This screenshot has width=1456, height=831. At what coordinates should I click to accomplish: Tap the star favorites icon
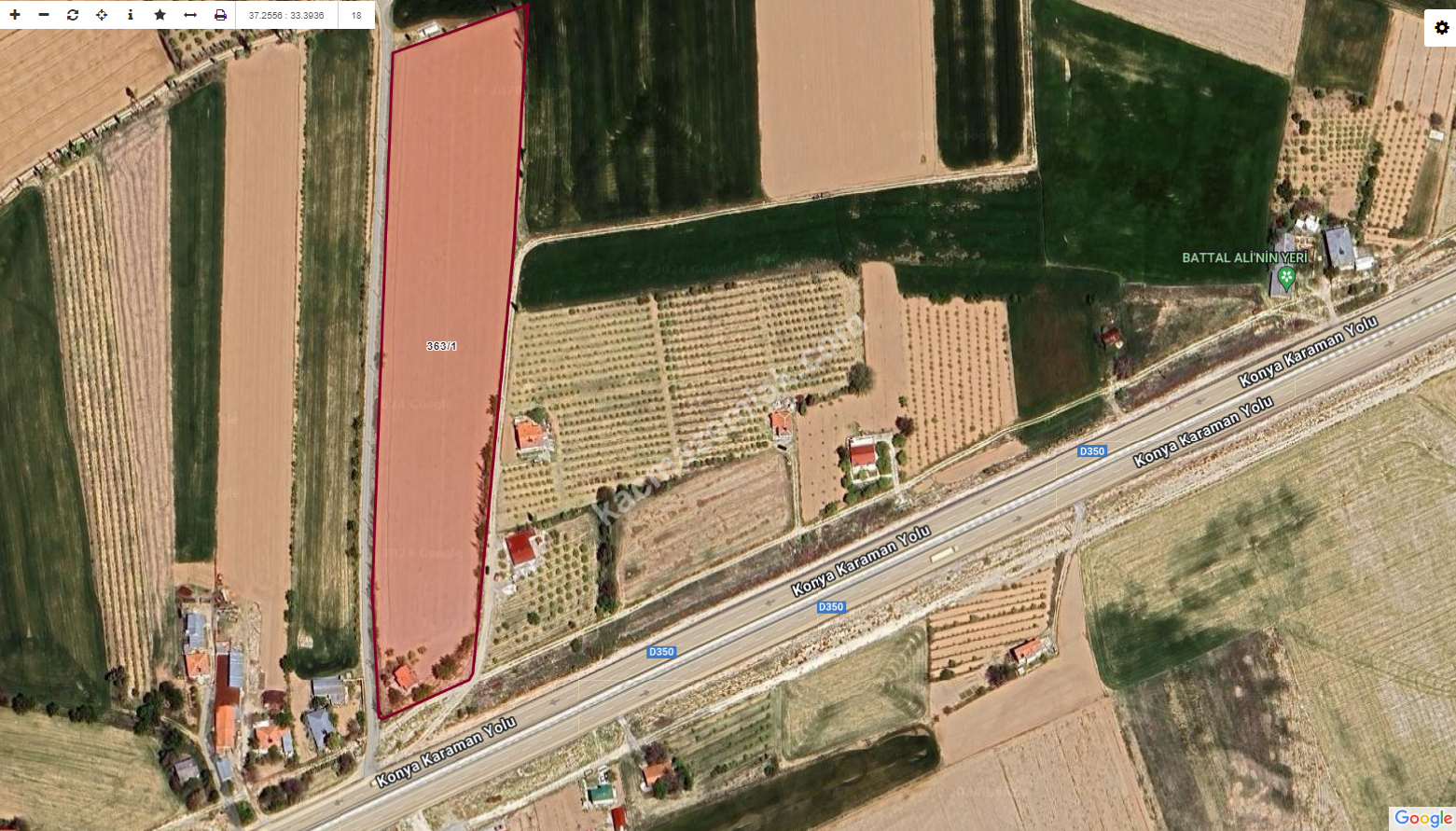click(x=160, y=15)
